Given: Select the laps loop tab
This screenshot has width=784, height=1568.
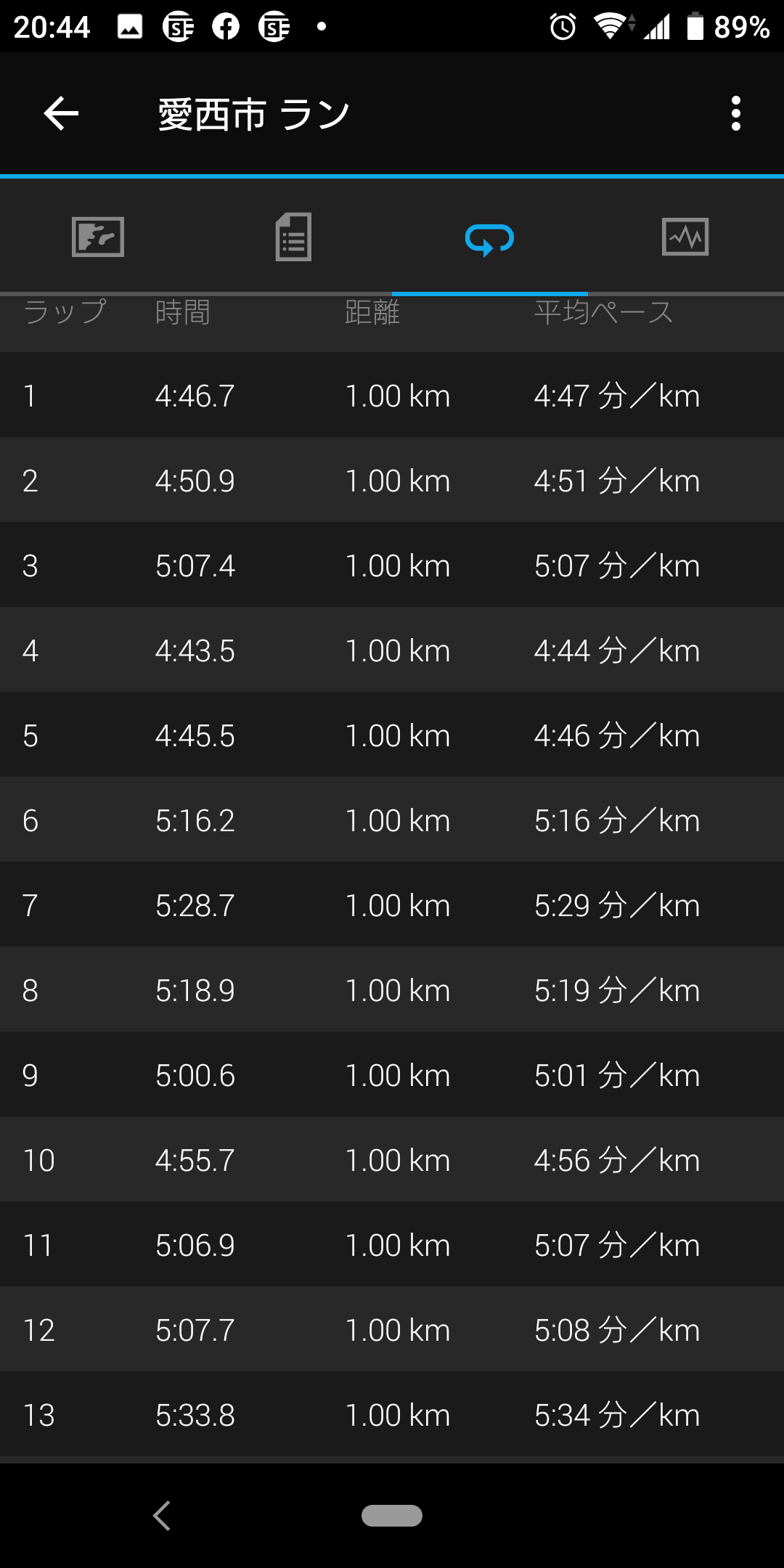Looking at the screenshot, I should tap(490, 238).
